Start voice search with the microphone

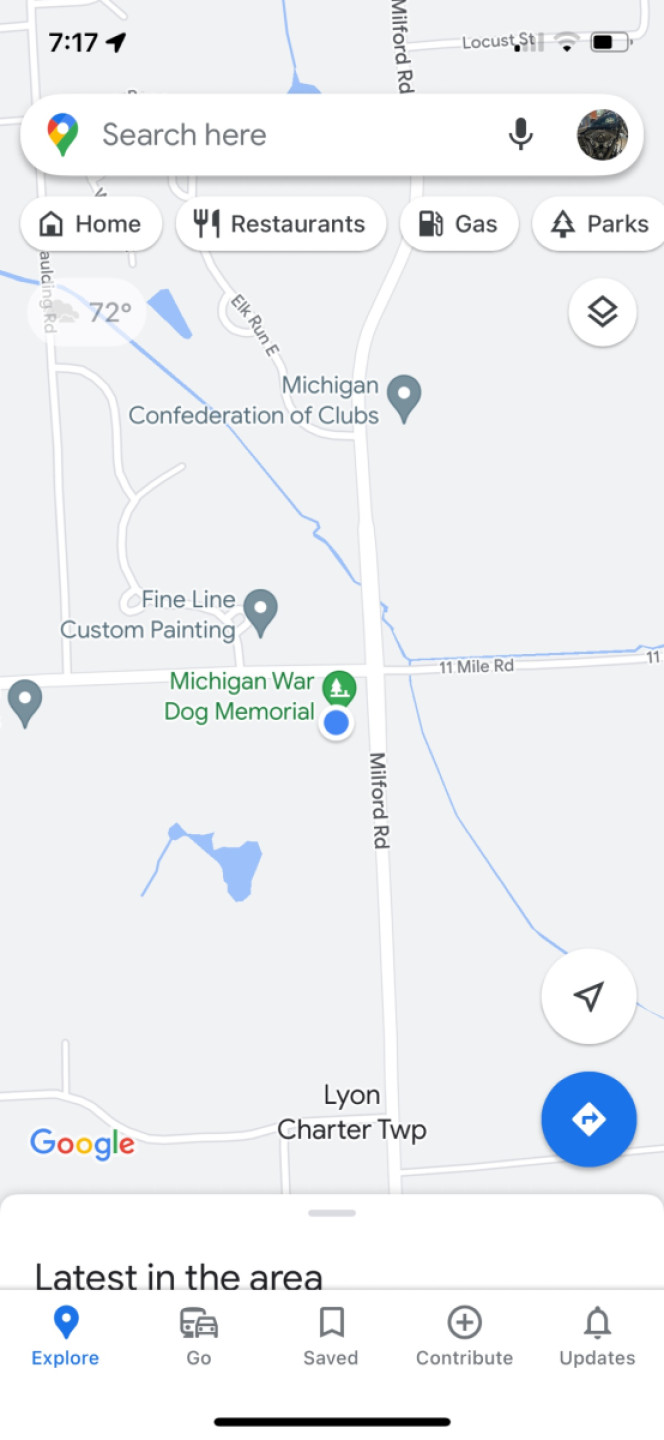point(520,135)
